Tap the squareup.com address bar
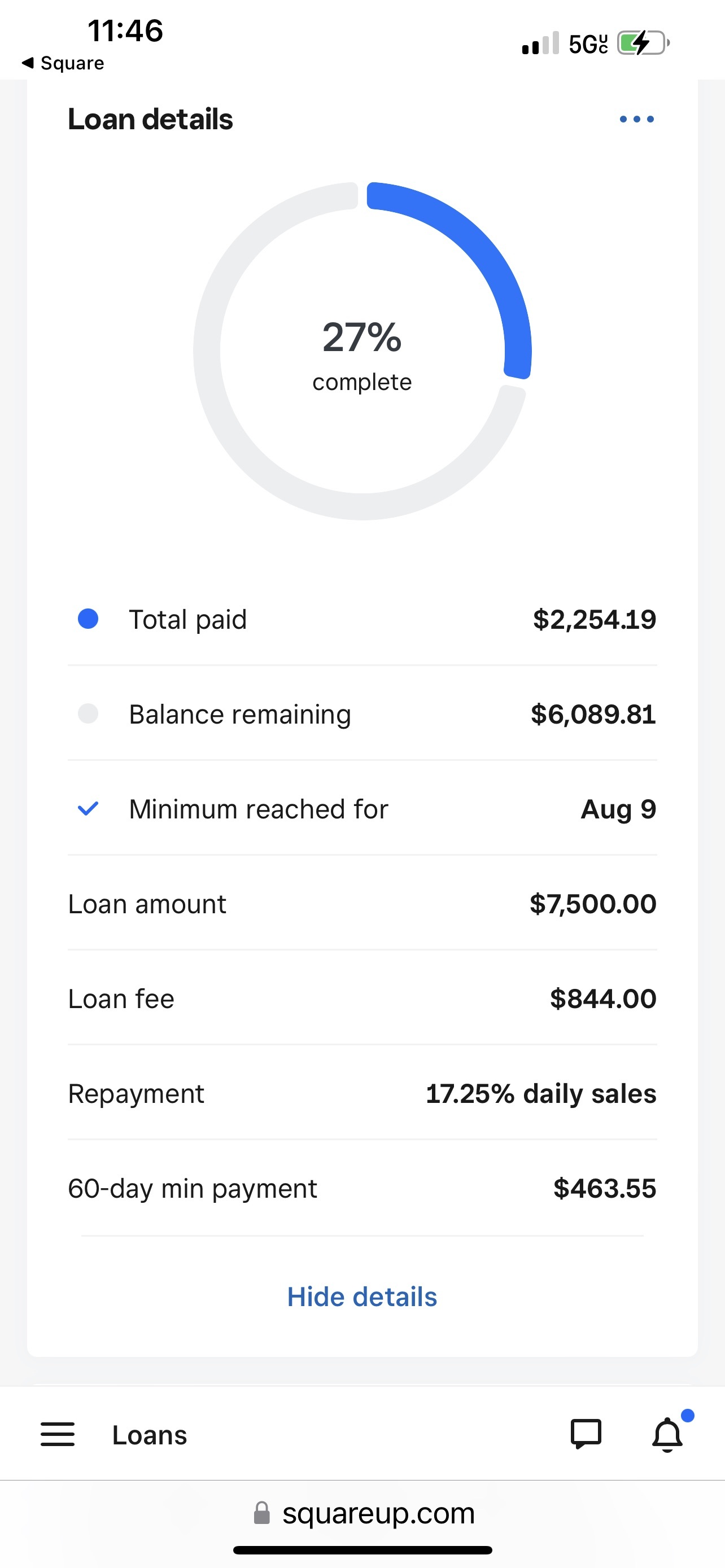The width and height of the screenshot is (725, 1568). pos(364,1513)
